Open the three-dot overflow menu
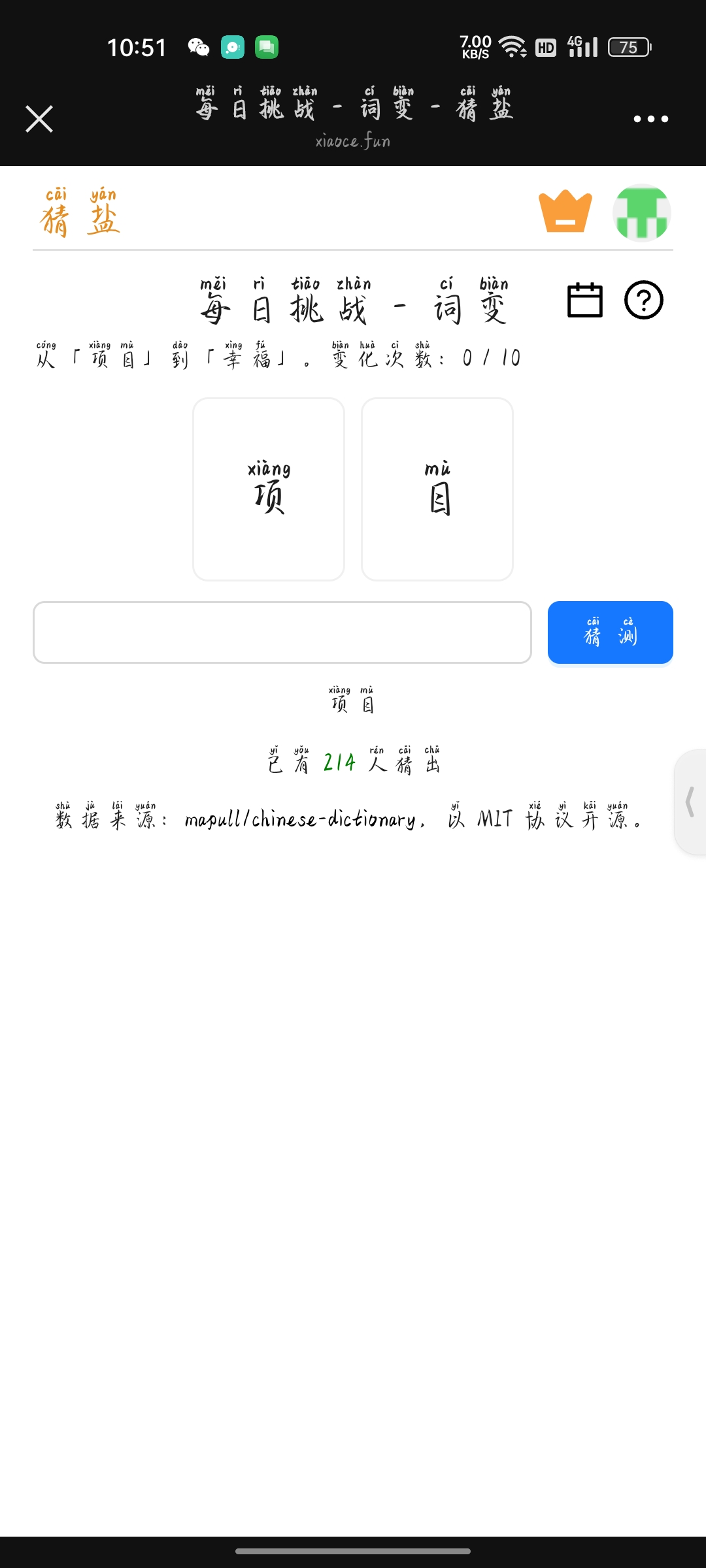 [x=650, y=119]
